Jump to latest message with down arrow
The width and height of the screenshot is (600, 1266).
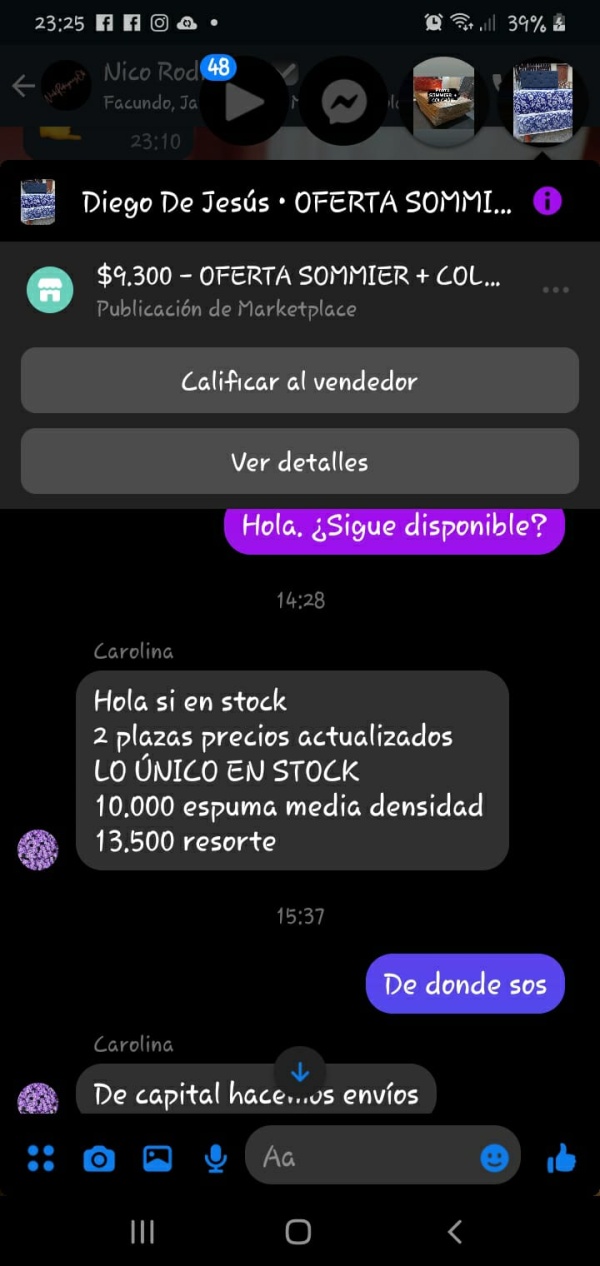point(300,1070)
